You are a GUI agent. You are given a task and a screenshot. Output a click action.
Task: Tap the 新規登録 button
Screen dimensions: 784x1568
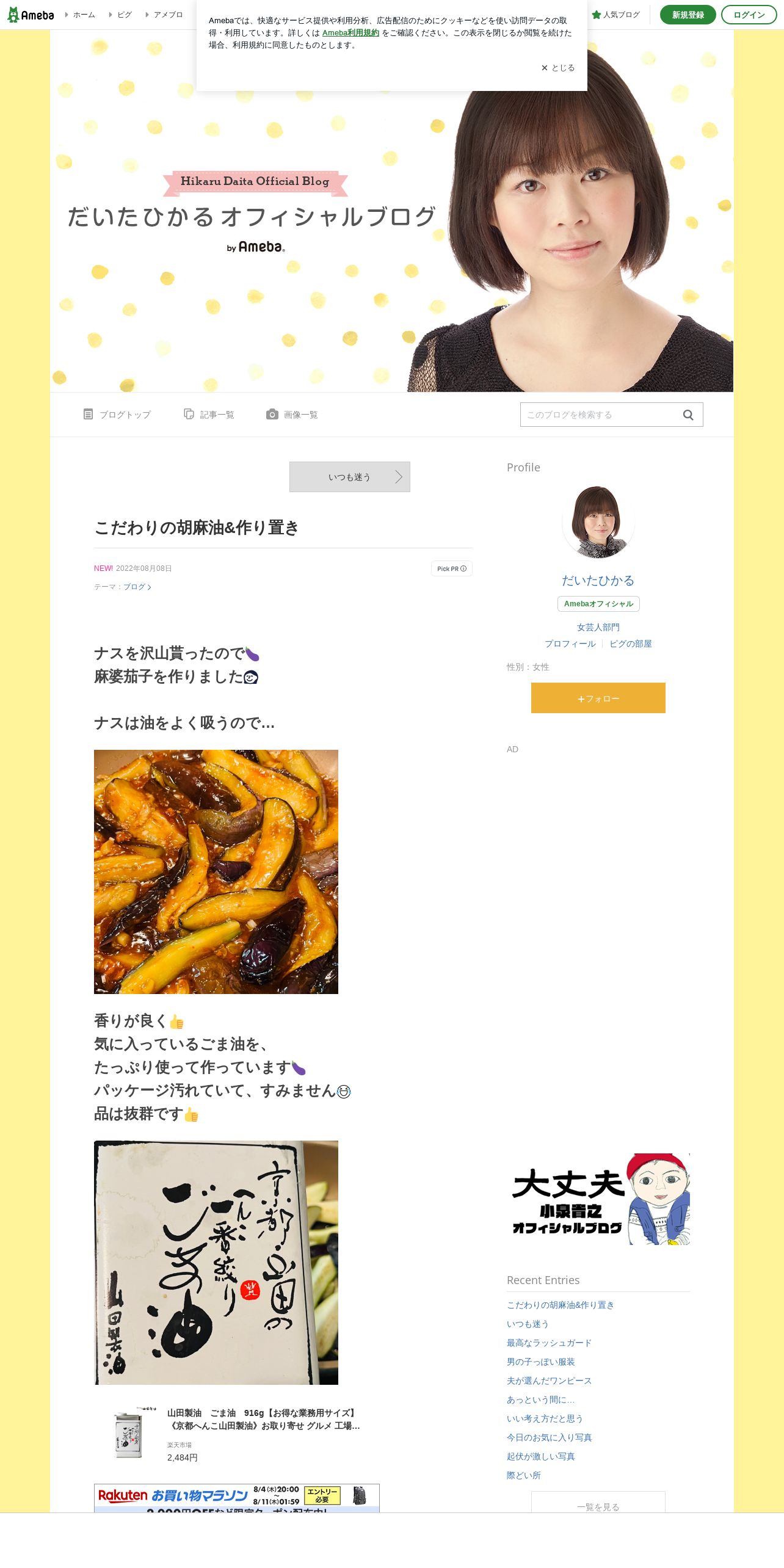[688, 15]
